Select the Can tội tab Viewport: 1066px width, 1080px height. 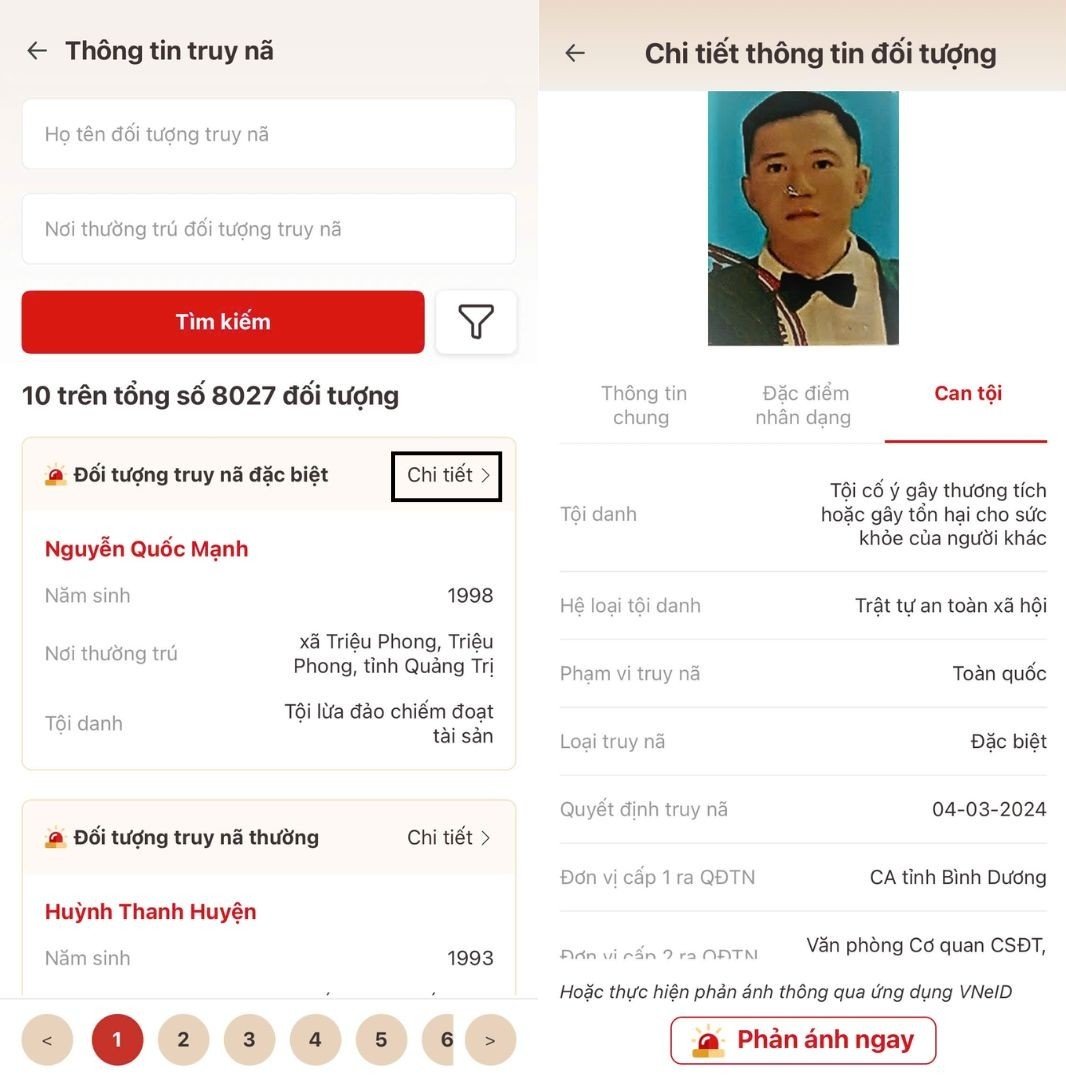(967, 394)
